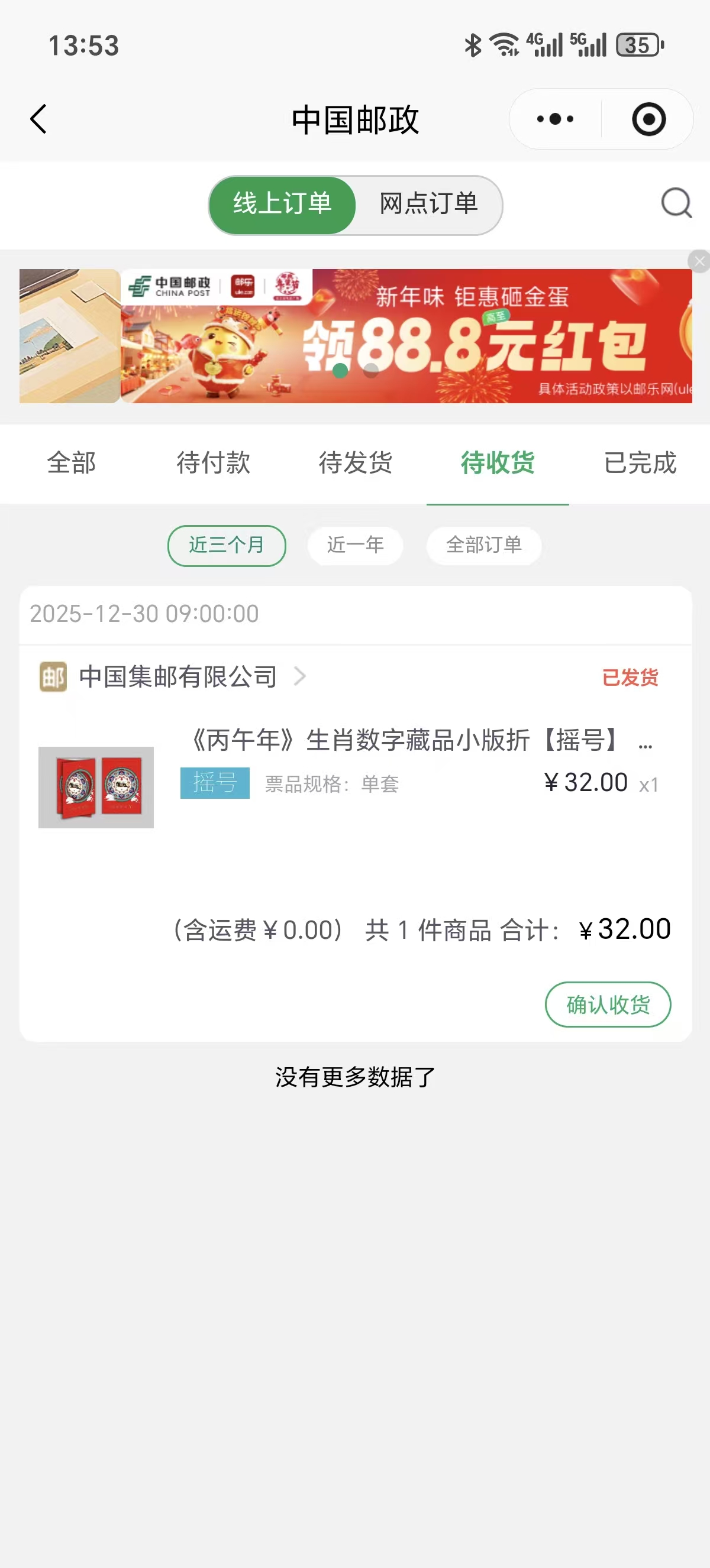Open the 中国集邮有限公司 shop link
The image size is (710, 1568).
coord(178,676)
